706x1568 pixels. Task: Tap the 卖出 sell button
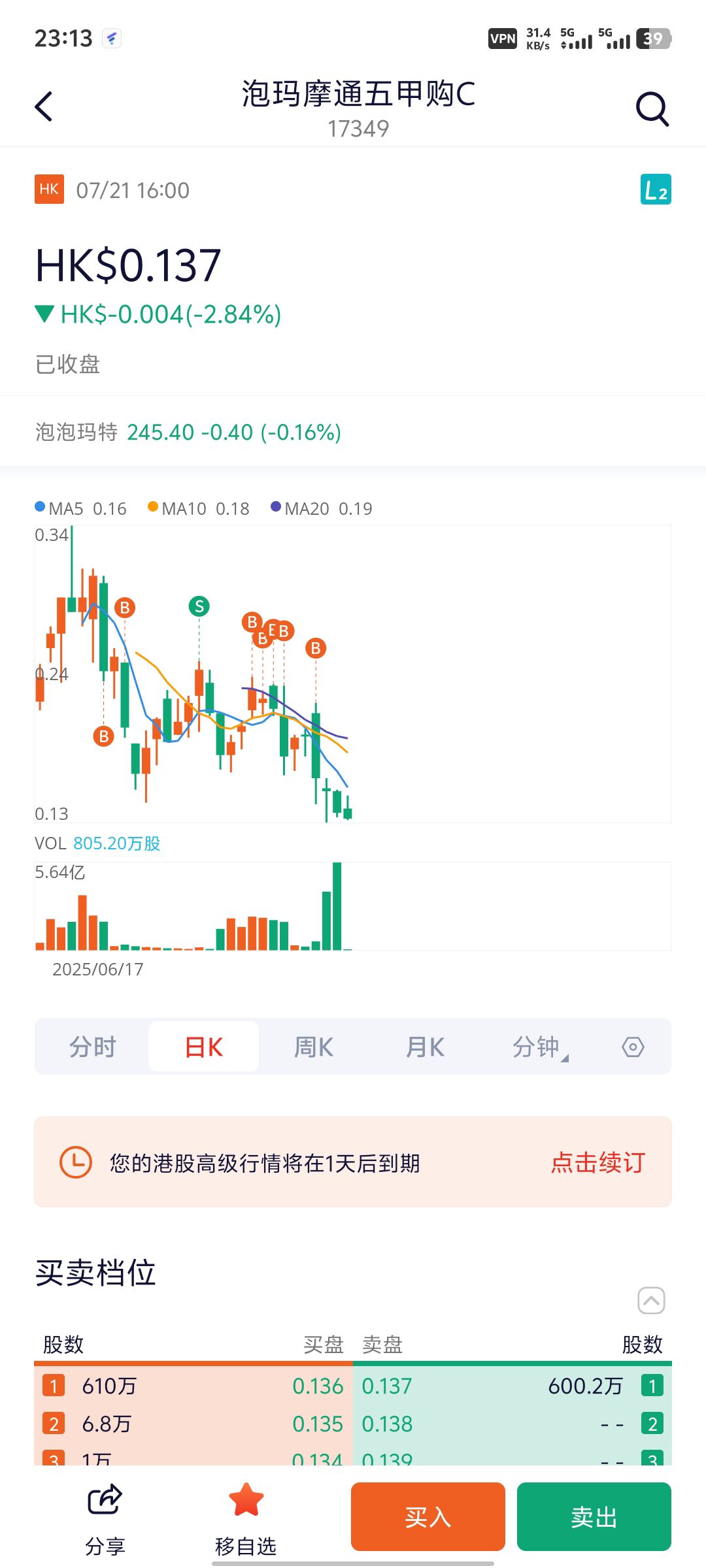click(x=594, y=1516)
